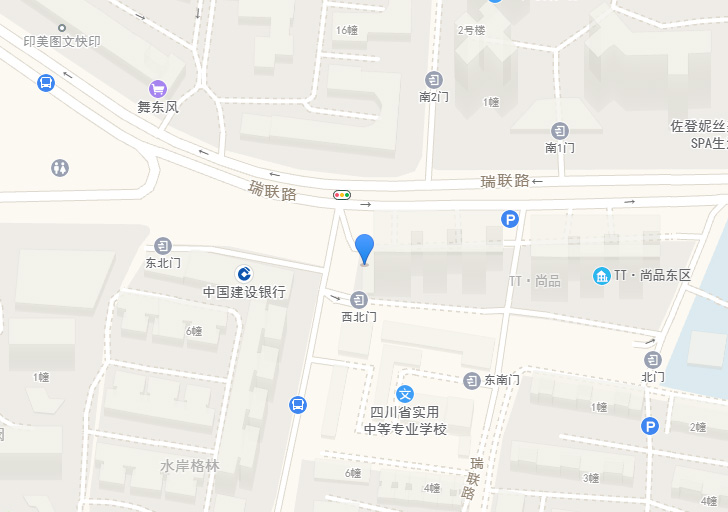Select the 东南门 gate marker
Viewport: 728px width, 512px height.
(472, 380)
